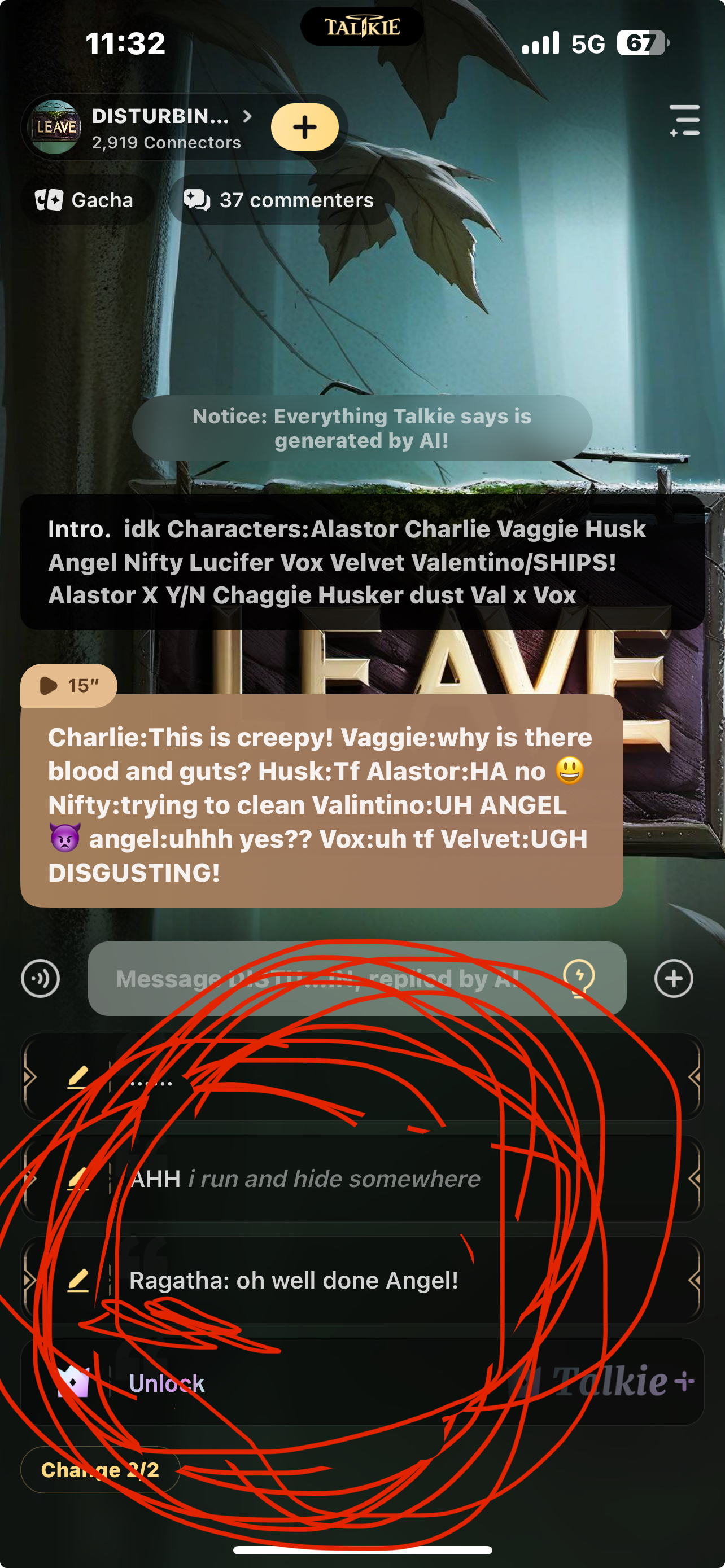The image size is (725, 1568).
Task: Tap Change 2/2 to refresh suggestions
Action: click(100, 1469)
